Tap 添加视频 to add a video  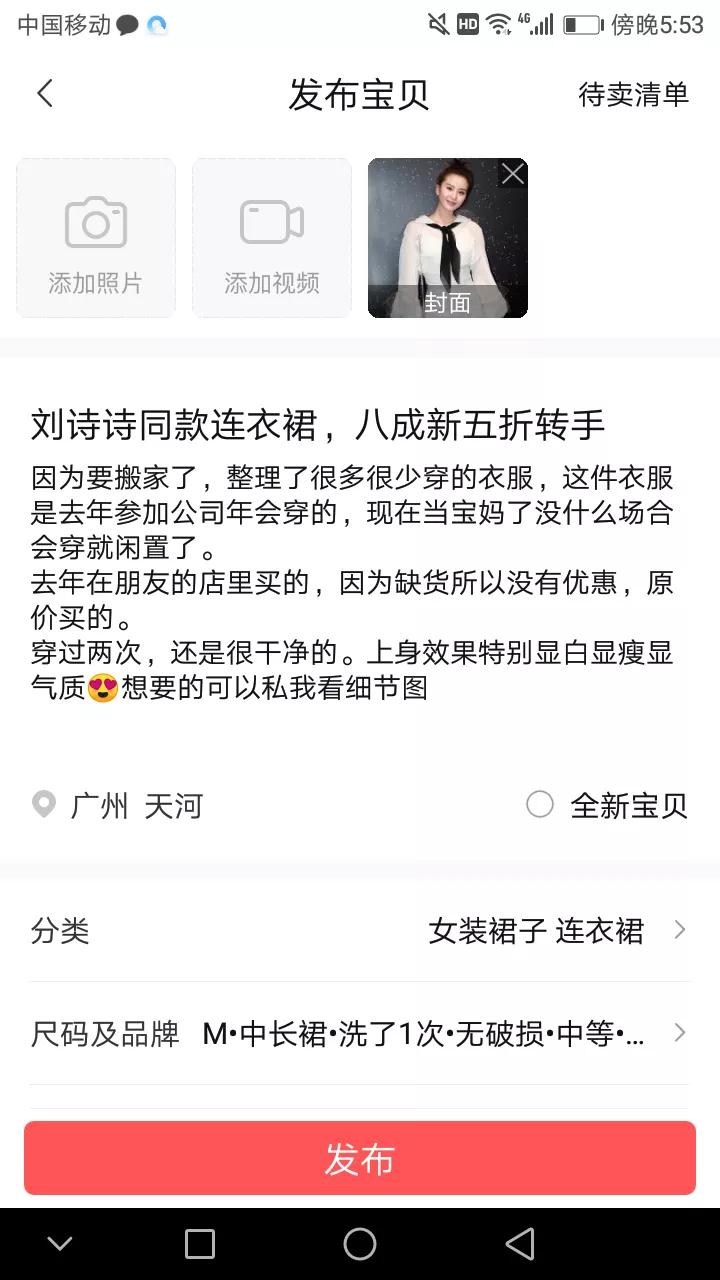tap(272, 238)
